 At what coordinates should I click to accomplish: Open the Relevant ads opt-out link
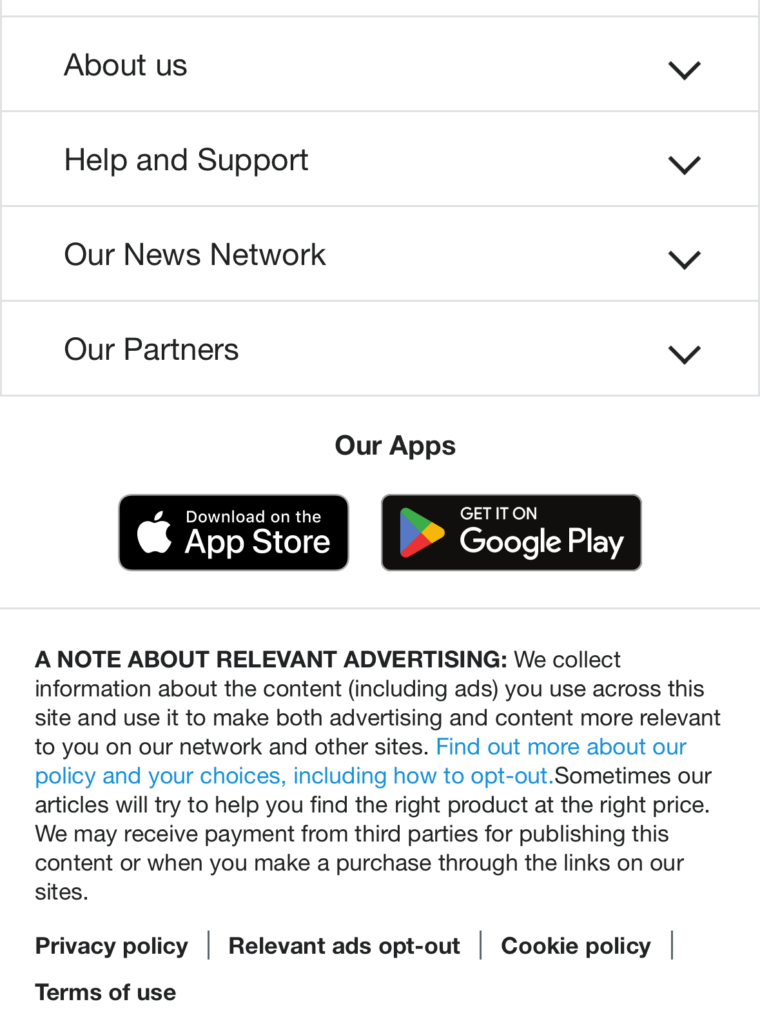pos(344,946)
